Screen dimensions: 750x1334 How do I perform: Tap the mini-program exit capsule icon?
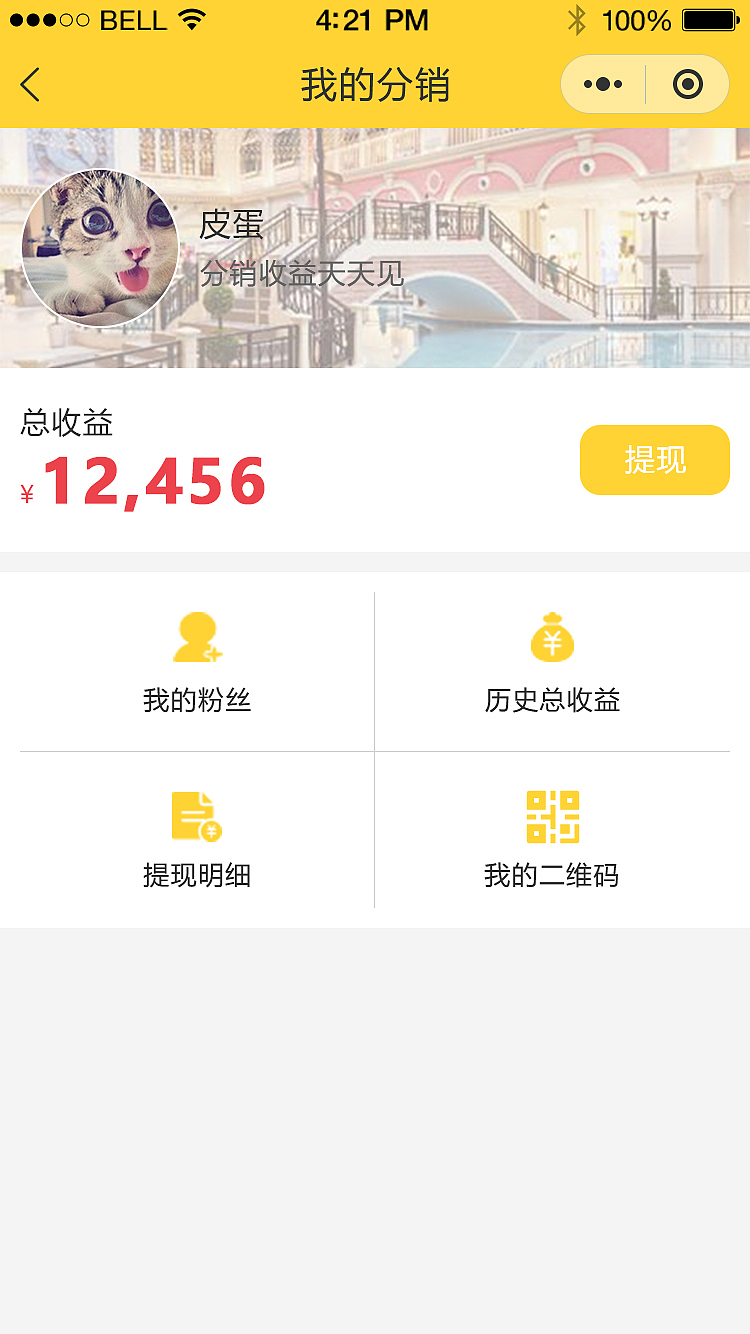point(688,84)
